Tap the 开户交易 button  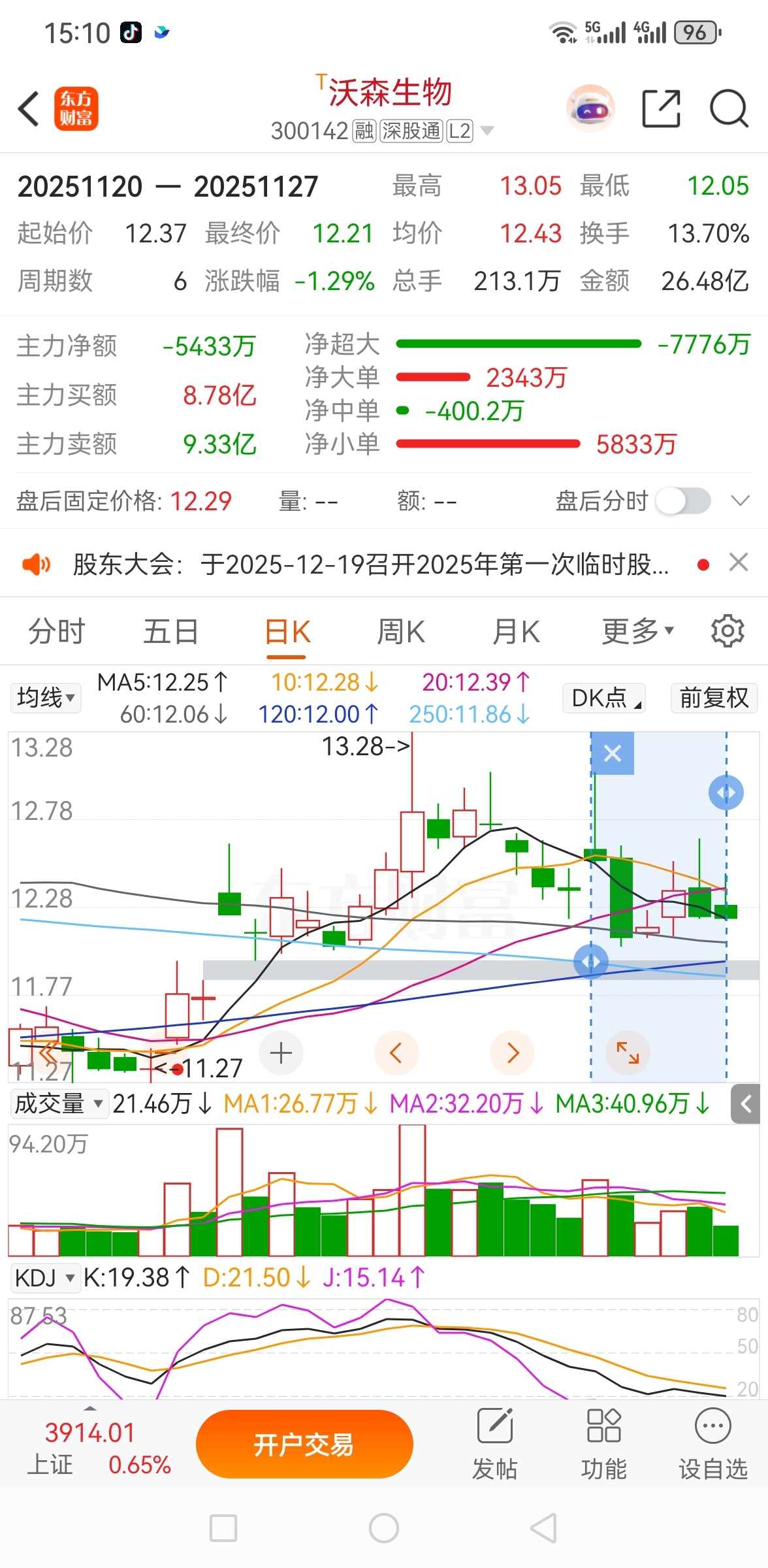[304, 1444]
